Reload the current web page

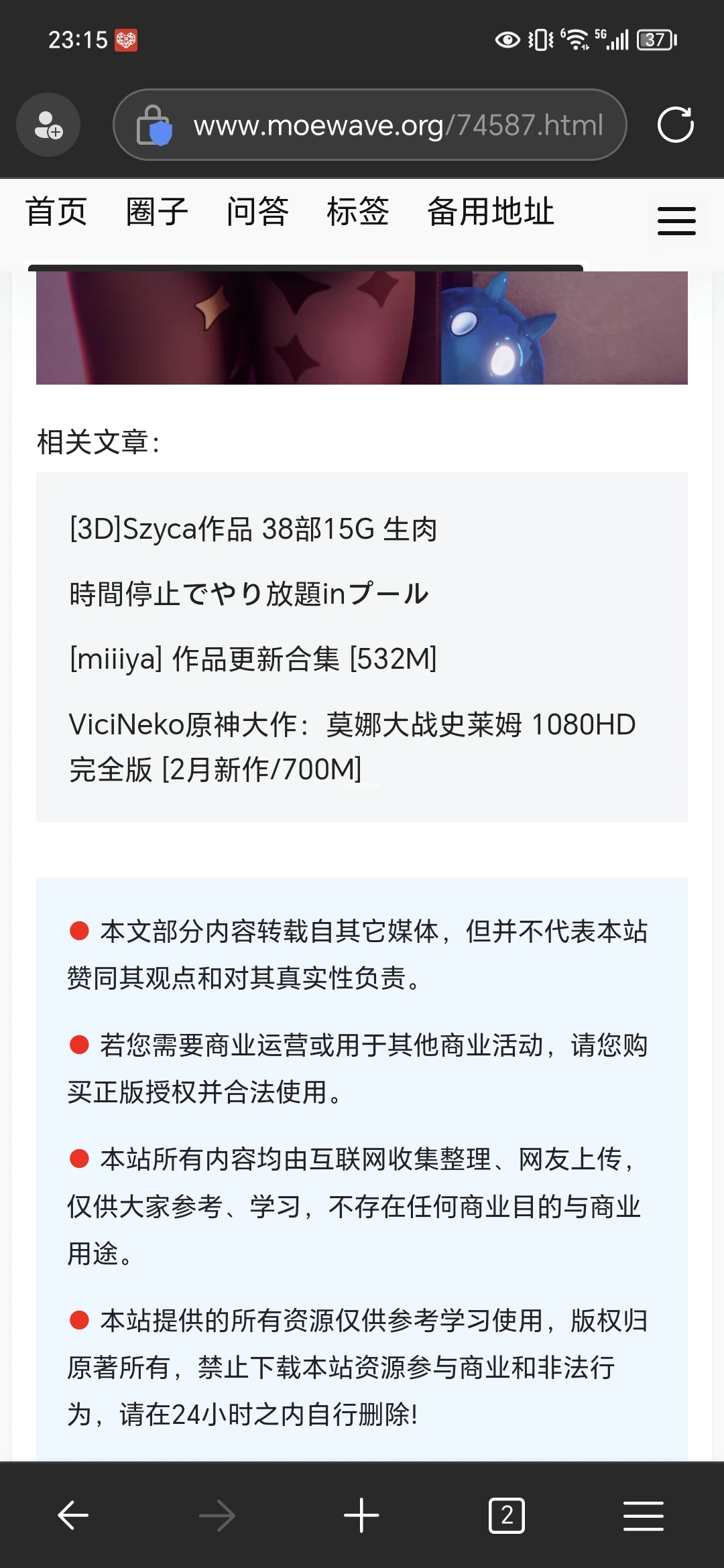click(x=675, y=125)
